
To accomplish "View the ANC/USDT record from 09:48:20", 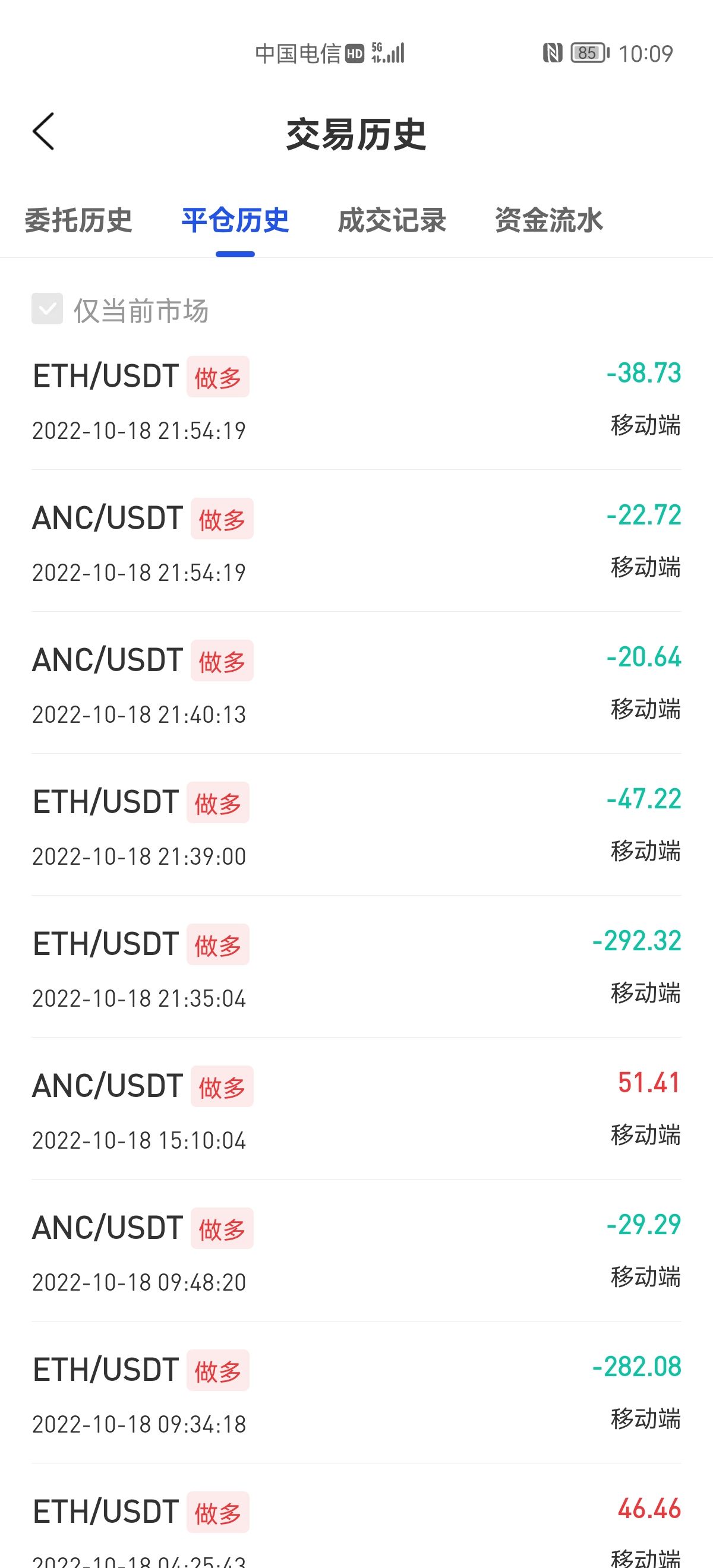I will 356,1251.
